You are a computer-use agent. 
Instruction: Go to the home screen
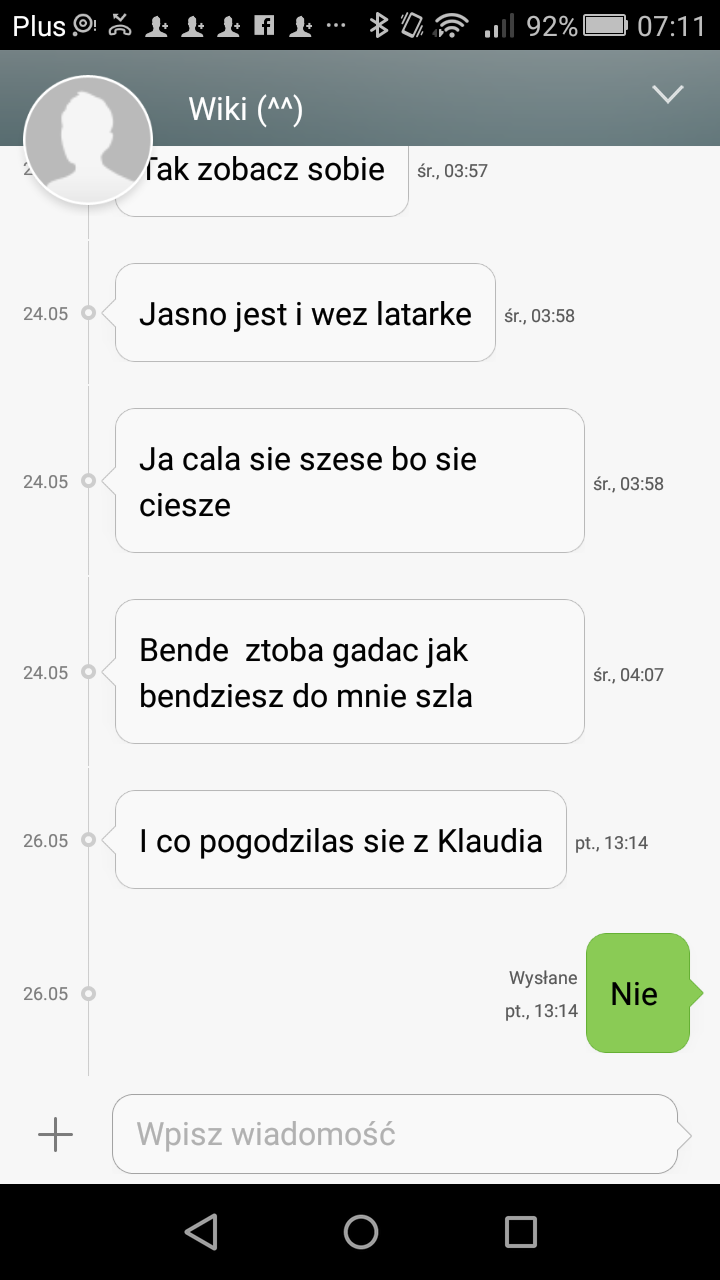point(360,1232)
